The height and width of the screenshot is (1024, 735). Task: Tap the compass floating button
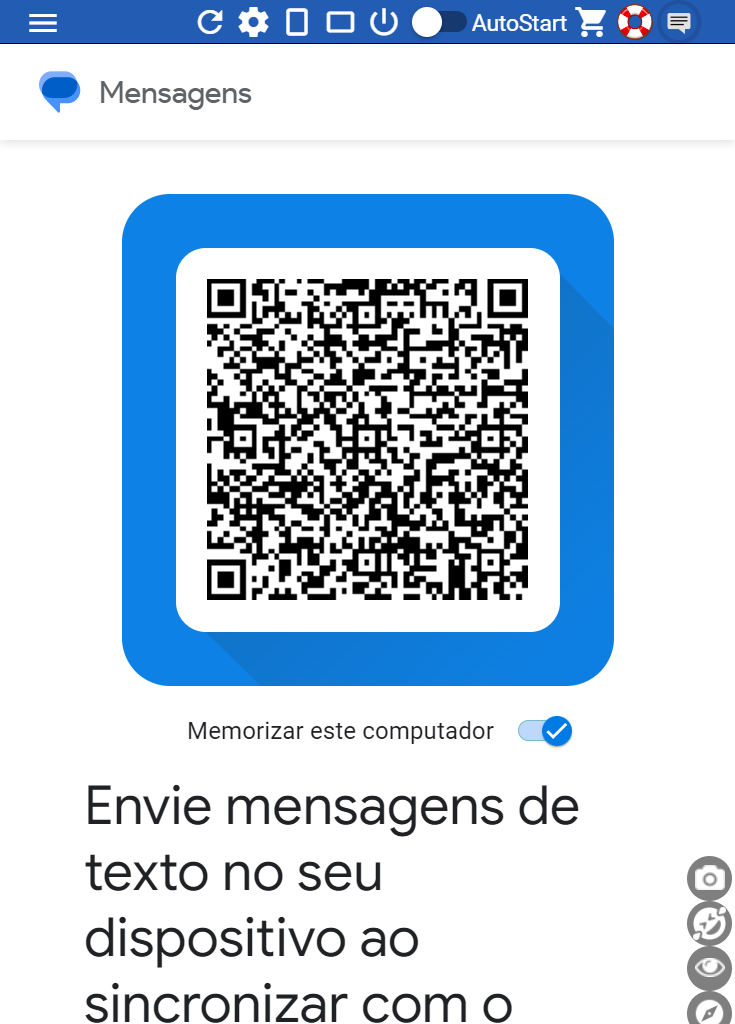pos(709,1010)
